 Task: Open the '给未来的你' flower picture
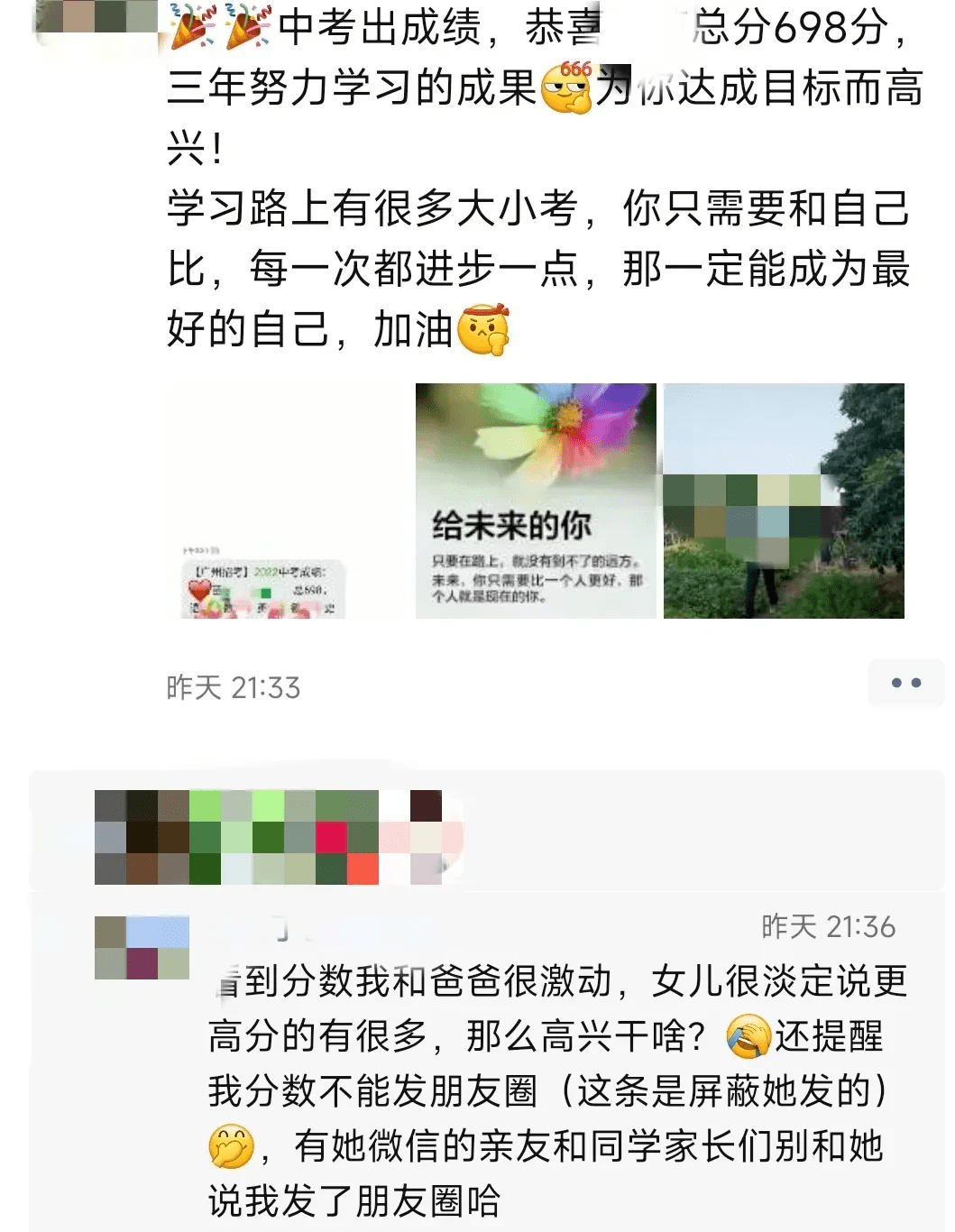coord(536,501)
